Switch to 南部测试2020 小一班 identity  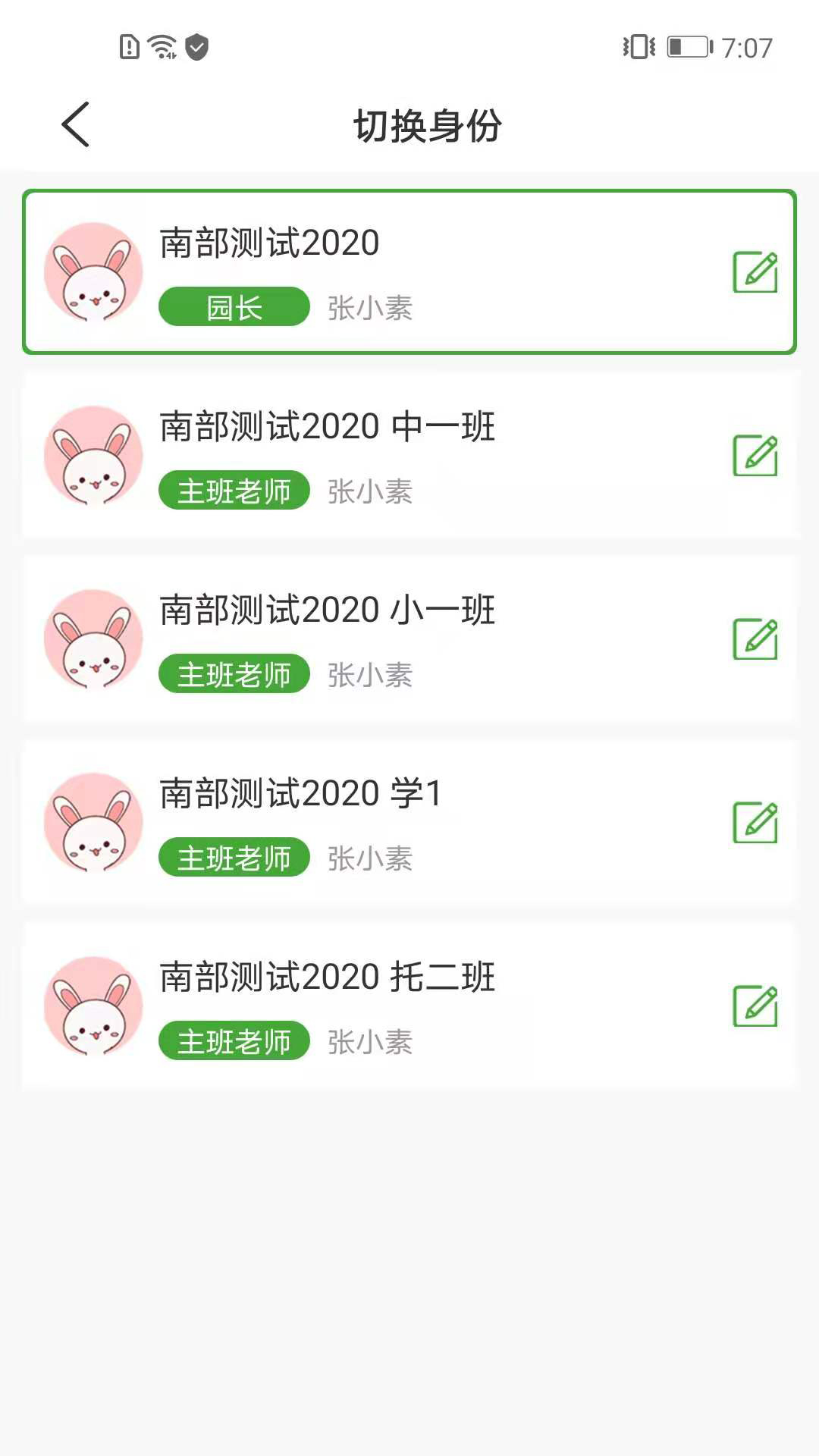379,639
